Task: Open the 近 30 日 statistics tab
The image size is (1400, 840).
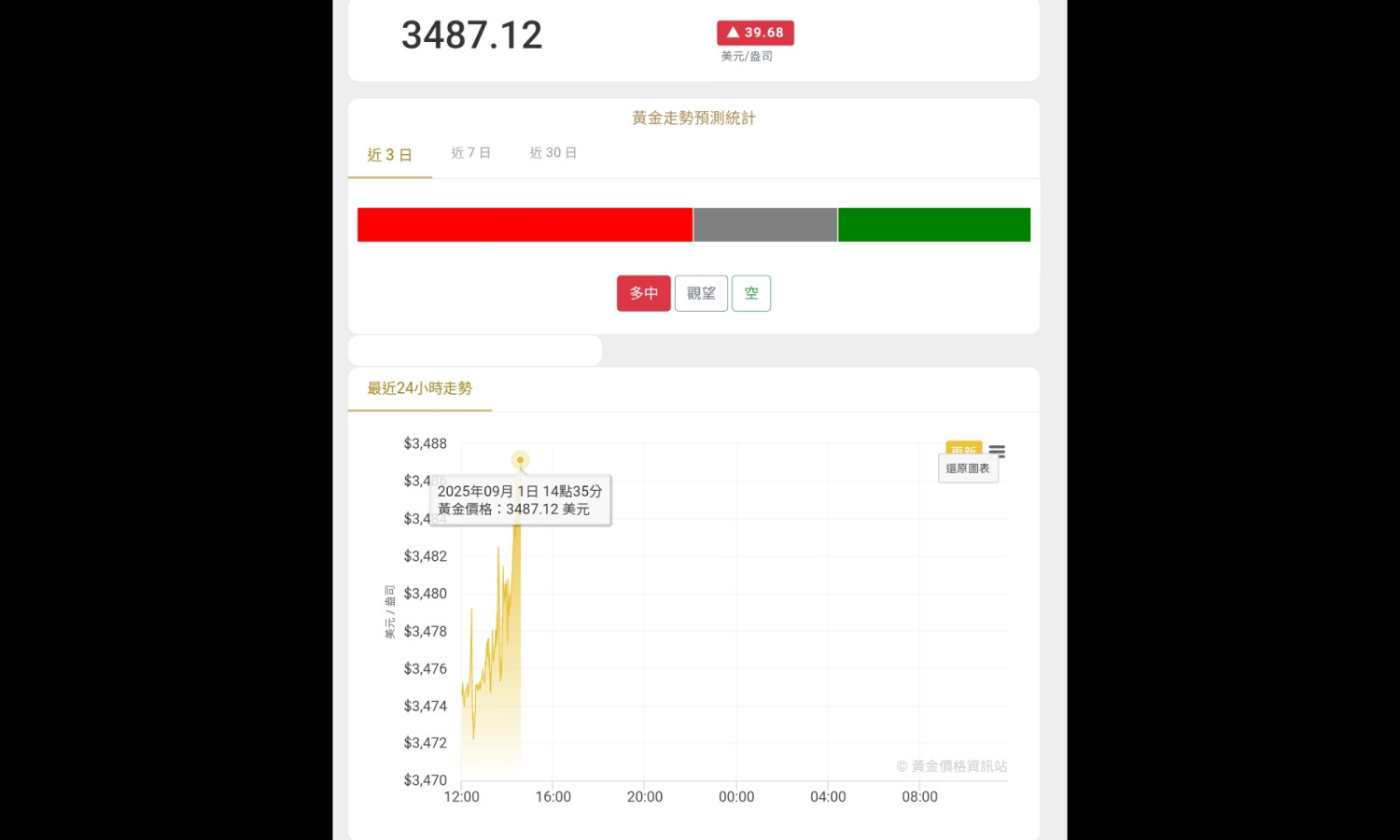Action: [553, 153]
